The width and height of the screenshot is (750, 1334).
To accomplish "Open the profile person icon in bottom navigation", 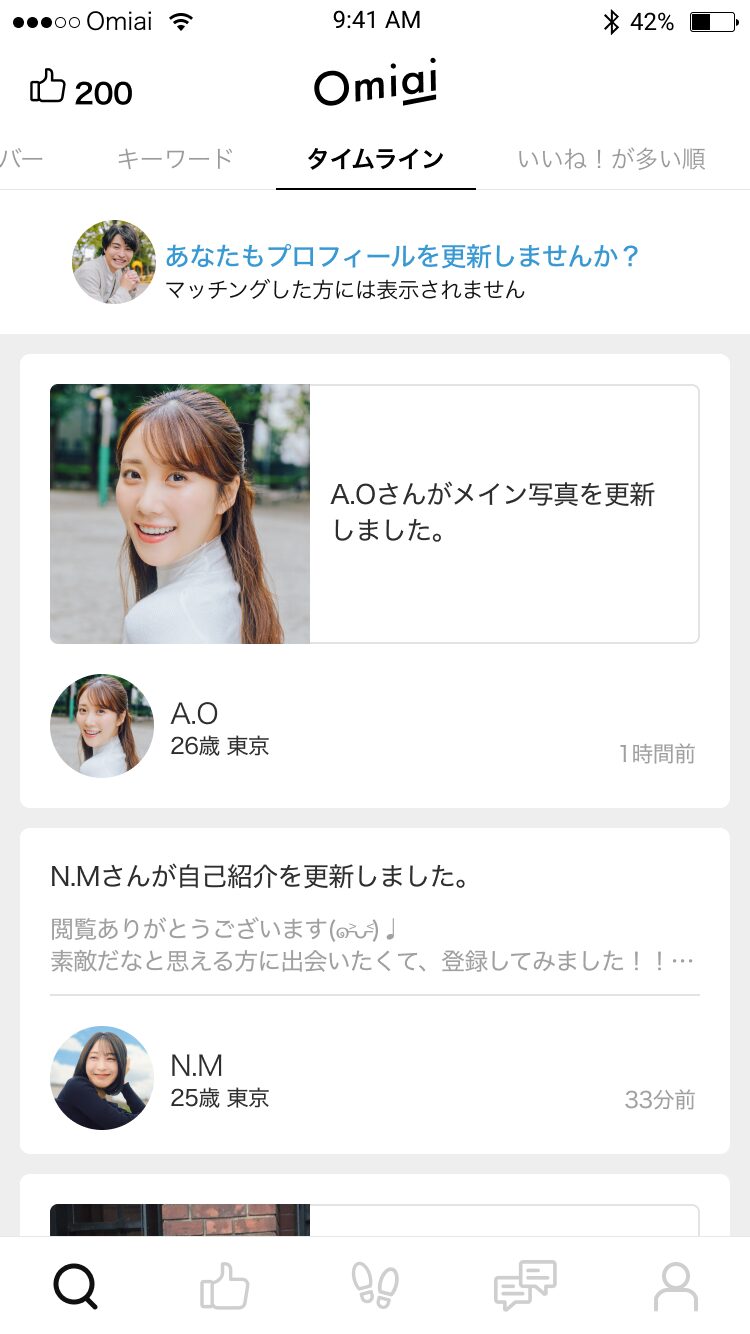I will pos(676,1286).
